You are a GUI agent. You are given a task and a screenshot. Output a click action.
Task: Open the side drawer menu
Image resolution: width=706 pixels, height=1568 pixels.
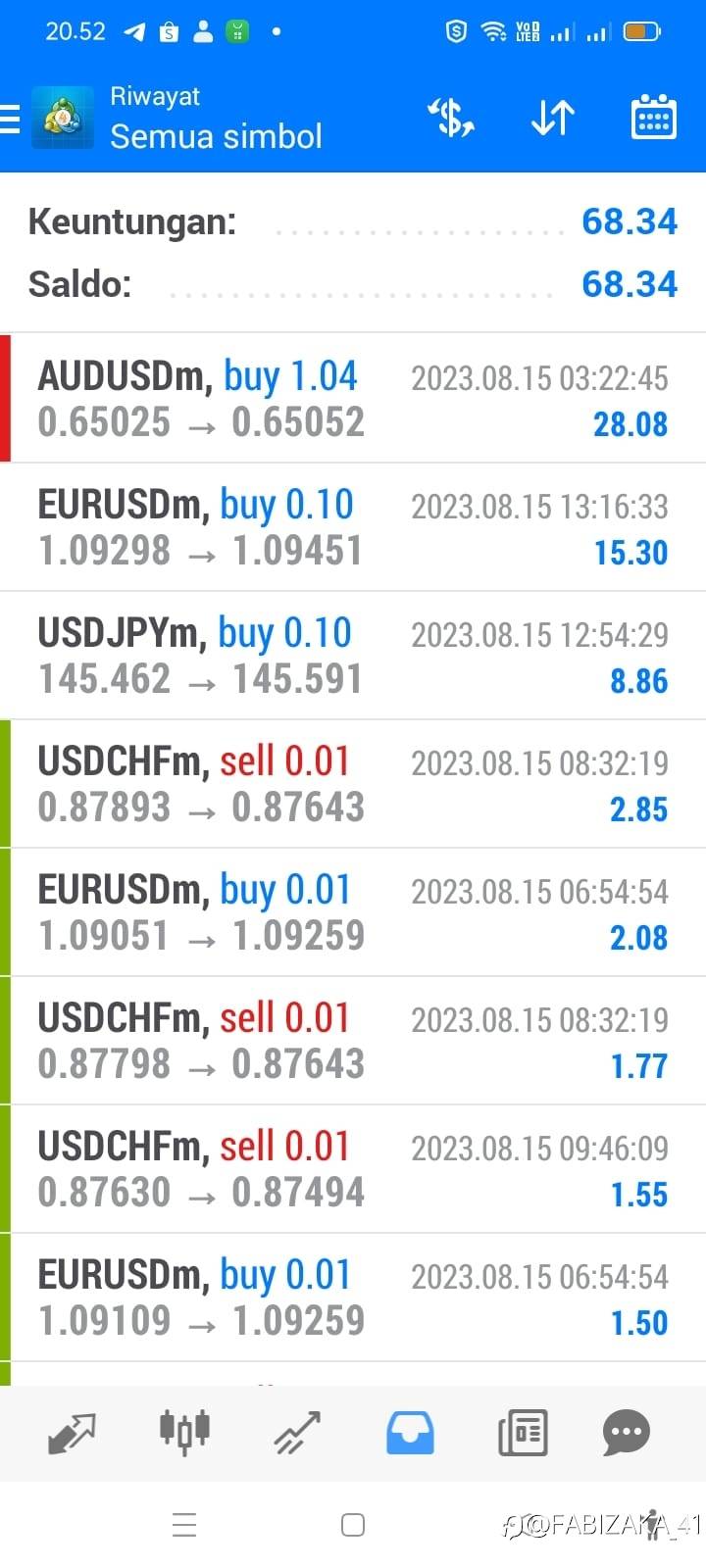(x=12, y=119)
